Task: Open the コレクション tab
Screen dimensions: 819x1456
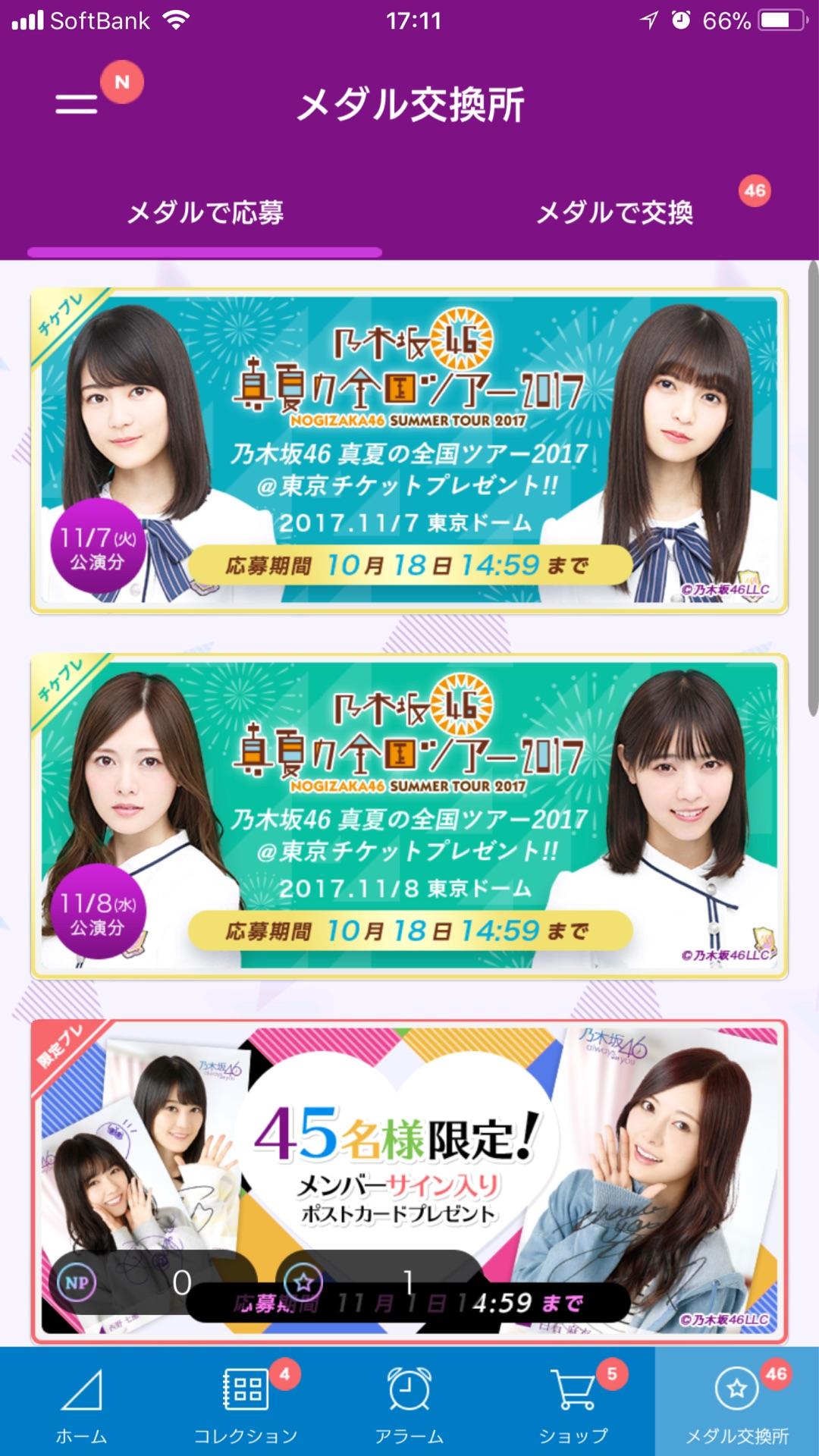Action: tap(246, 1404)
